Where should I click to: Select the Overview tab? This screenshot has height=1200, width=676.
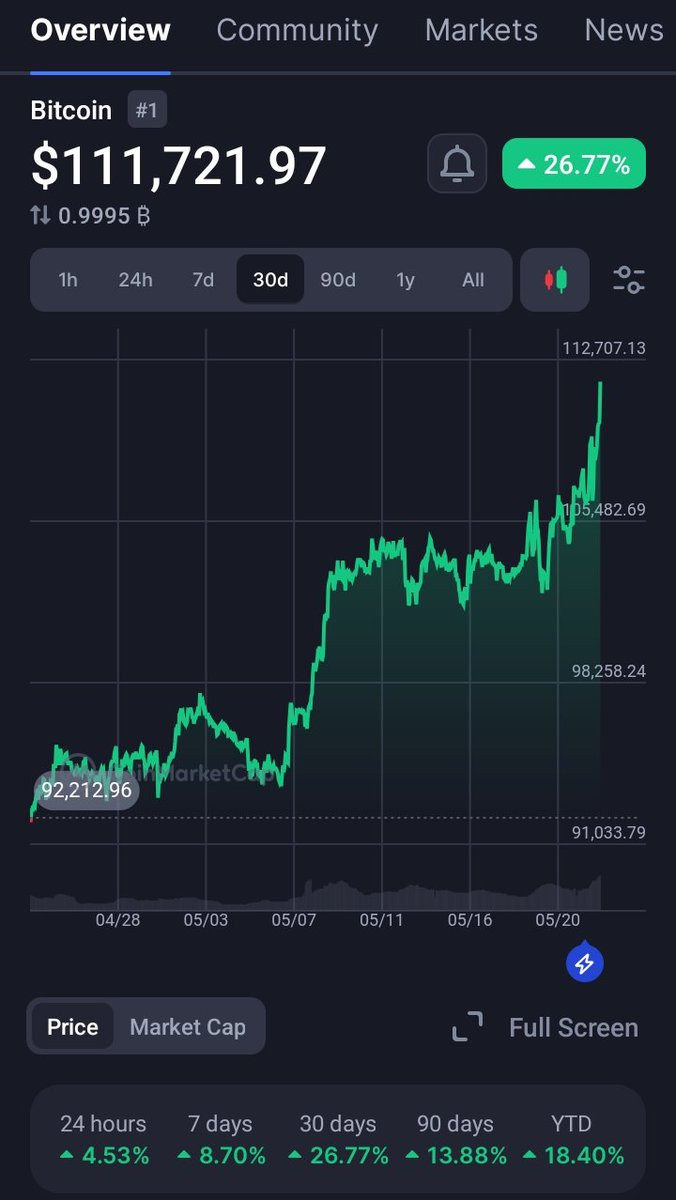pos(100,31)
